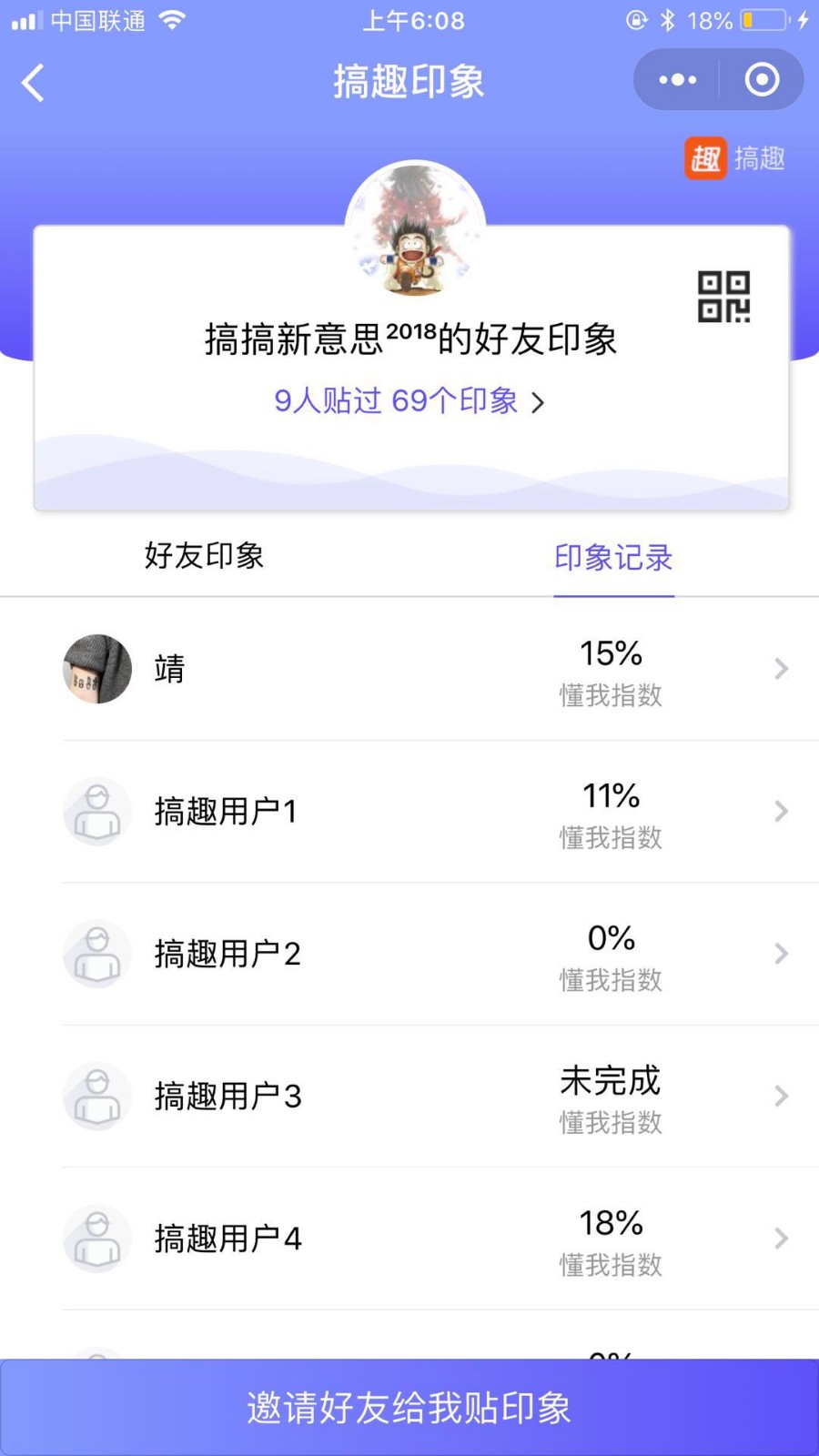Tap 邀请好友给我贴印象 button
The width and height of the screenshot is (819, 1456).
[x=409, y=1407]
